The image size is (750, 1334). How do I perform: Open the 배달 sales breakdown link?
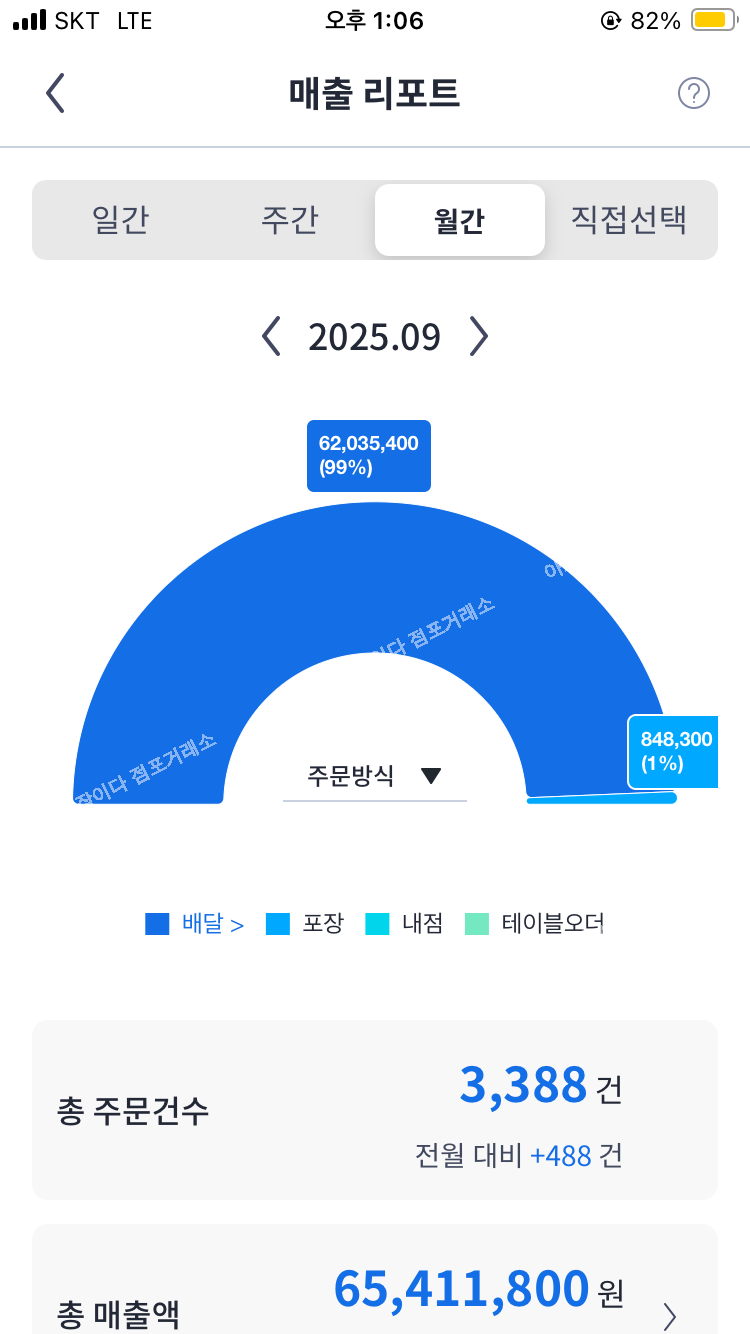coord(212,924)
